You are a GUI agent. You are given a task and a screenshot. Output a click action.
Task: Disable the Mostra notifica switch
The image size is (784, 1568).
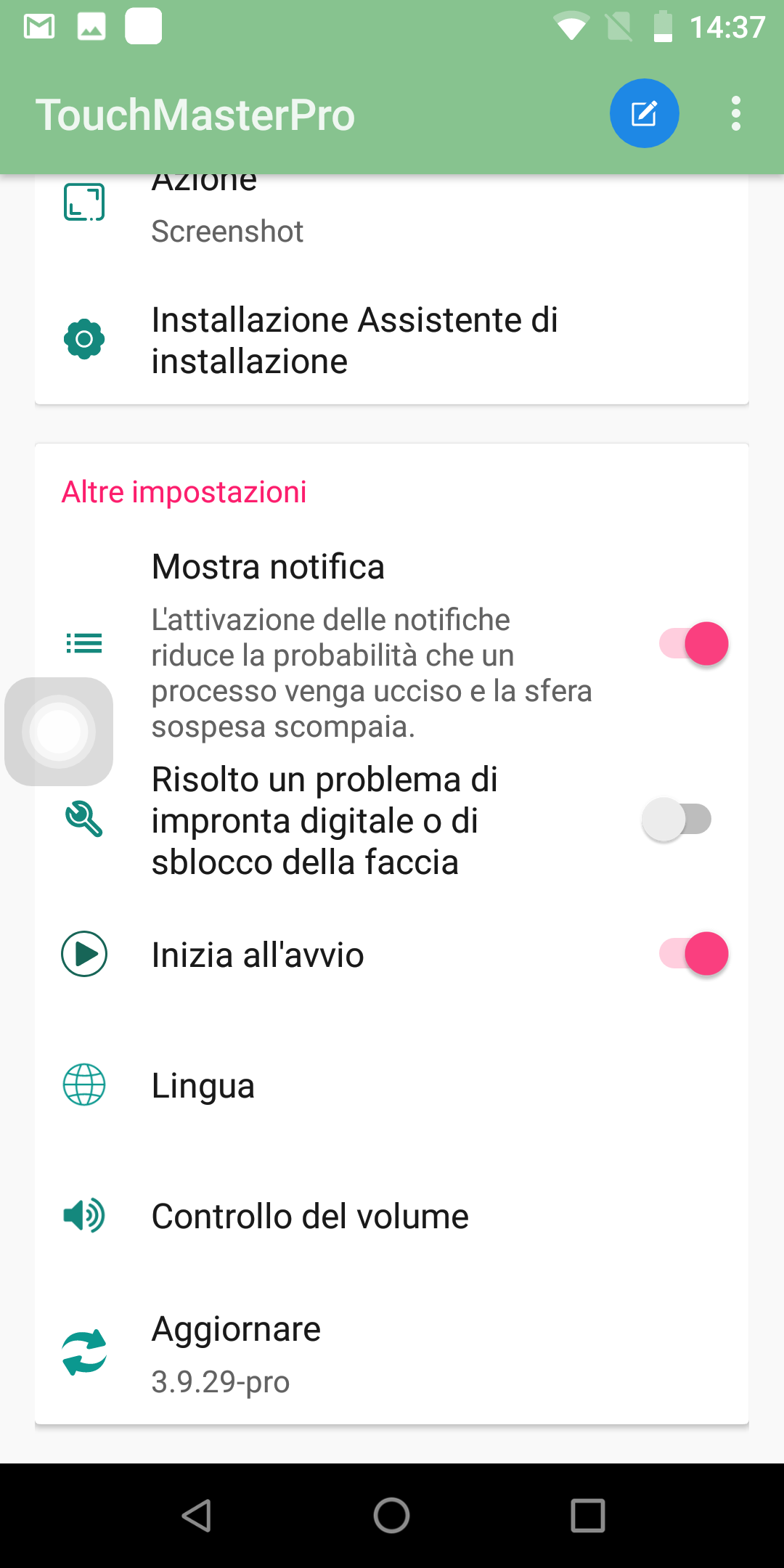tap(693, 643)
